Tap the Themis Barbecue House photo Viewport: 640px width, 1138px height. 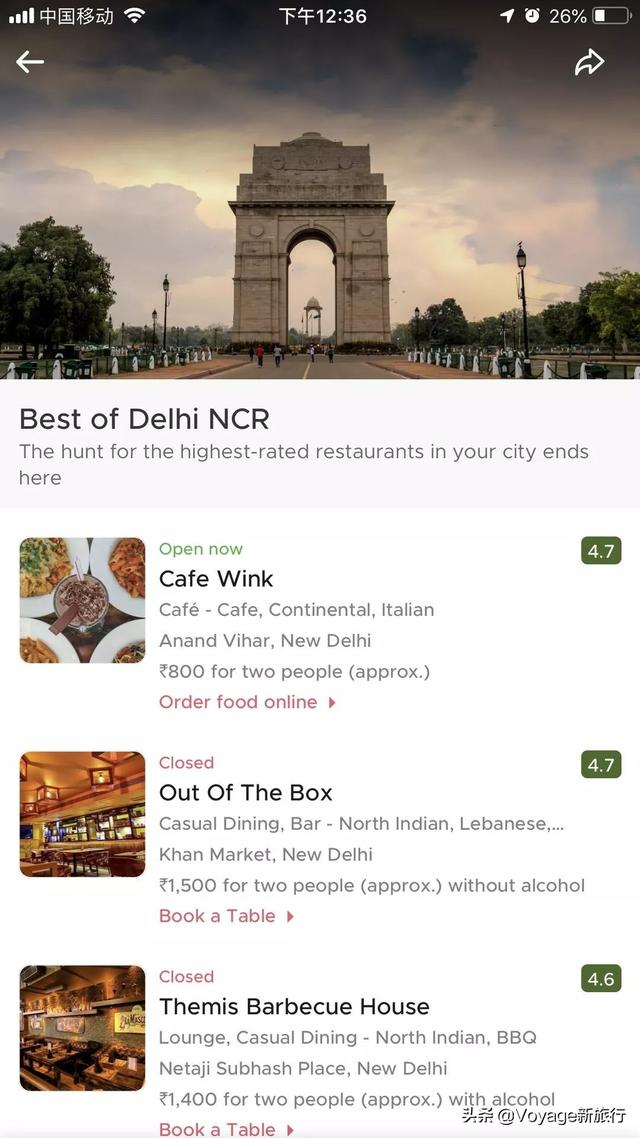coord(82,1028)
